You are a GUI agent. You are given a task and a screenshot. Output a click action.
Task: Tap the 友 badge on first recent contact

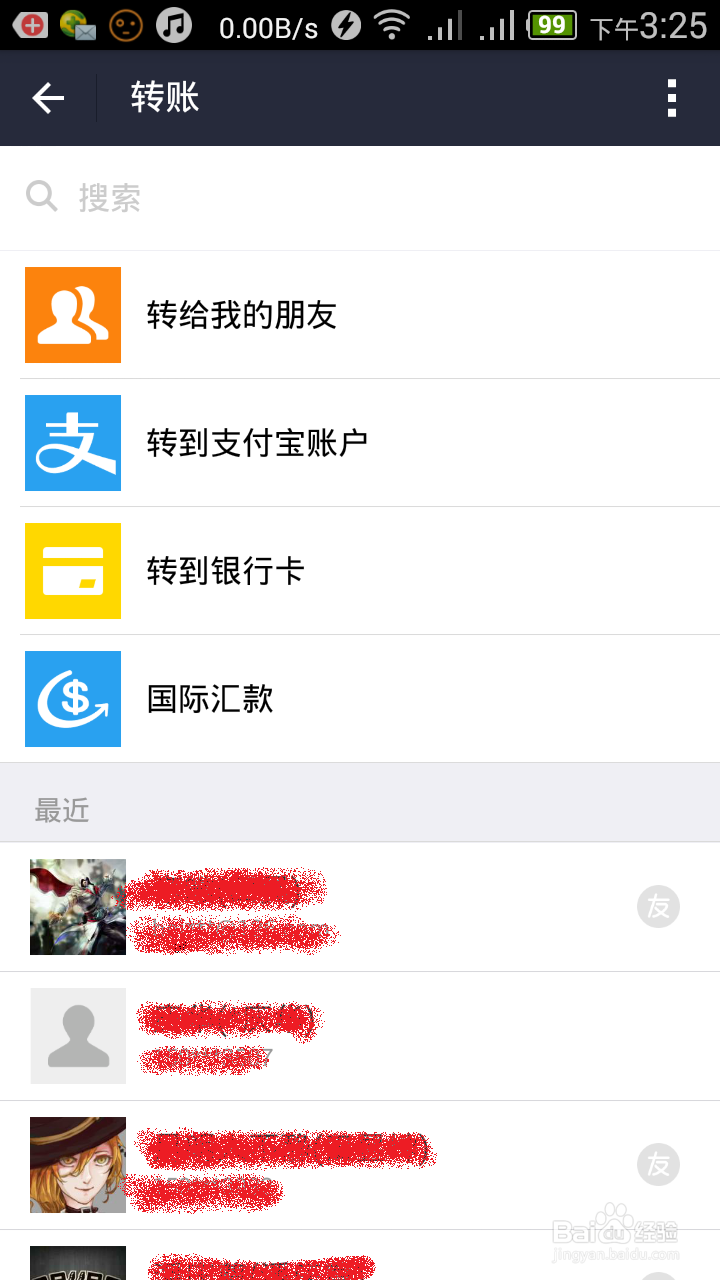(658, 906)
